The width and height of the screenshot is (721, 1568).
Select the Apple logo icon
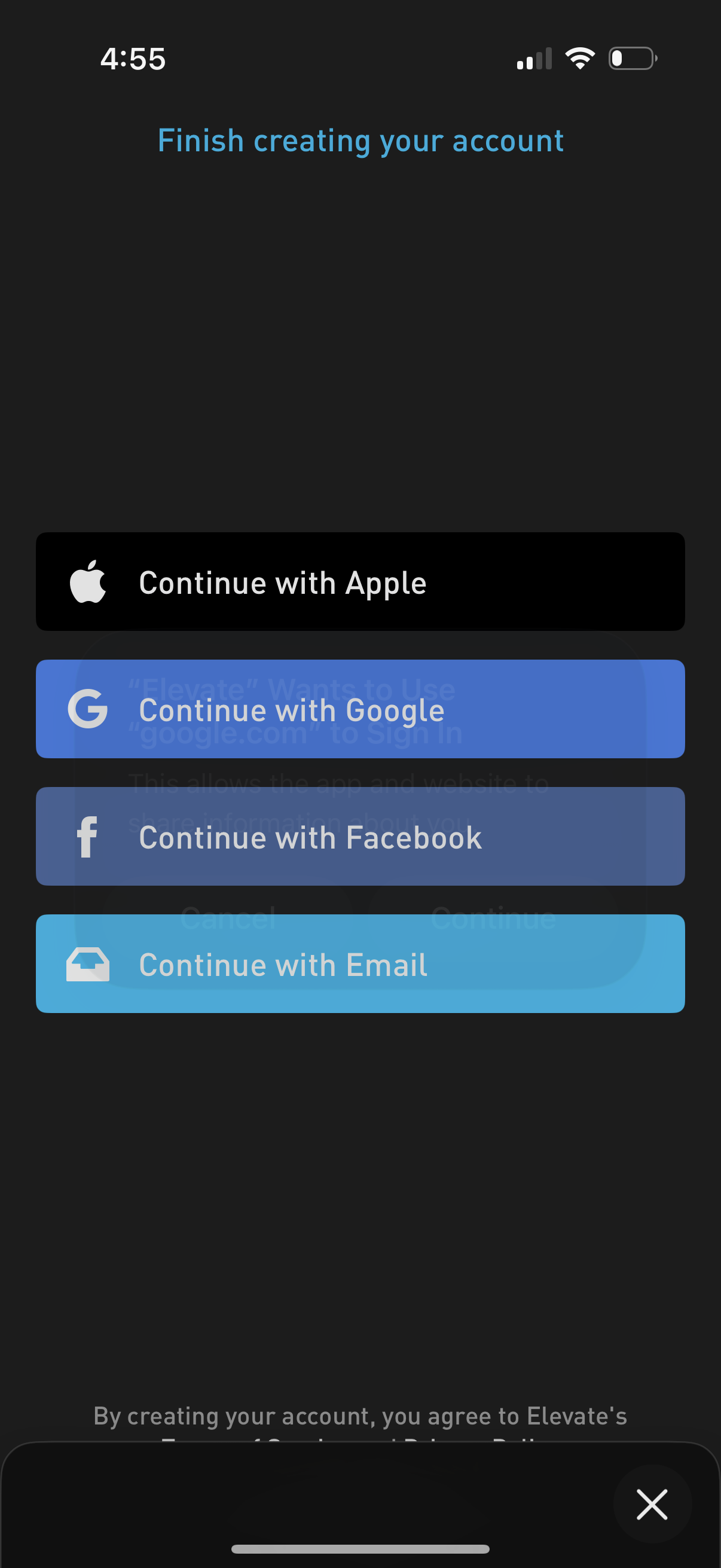[x=88, y=581]
